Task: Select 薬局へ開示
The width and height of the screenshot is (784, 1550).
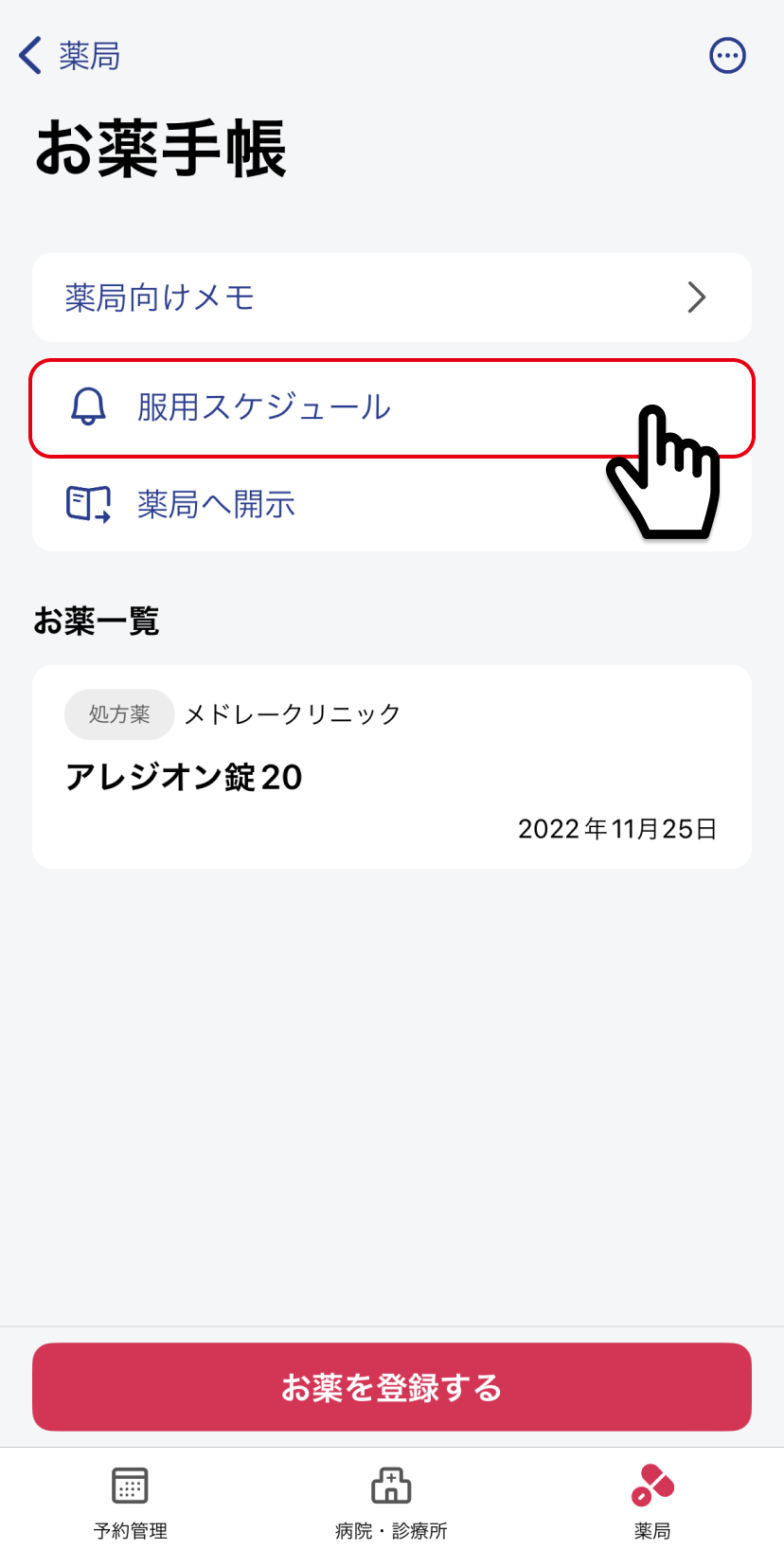Action: pyautogui.click(x=392, y=504)
